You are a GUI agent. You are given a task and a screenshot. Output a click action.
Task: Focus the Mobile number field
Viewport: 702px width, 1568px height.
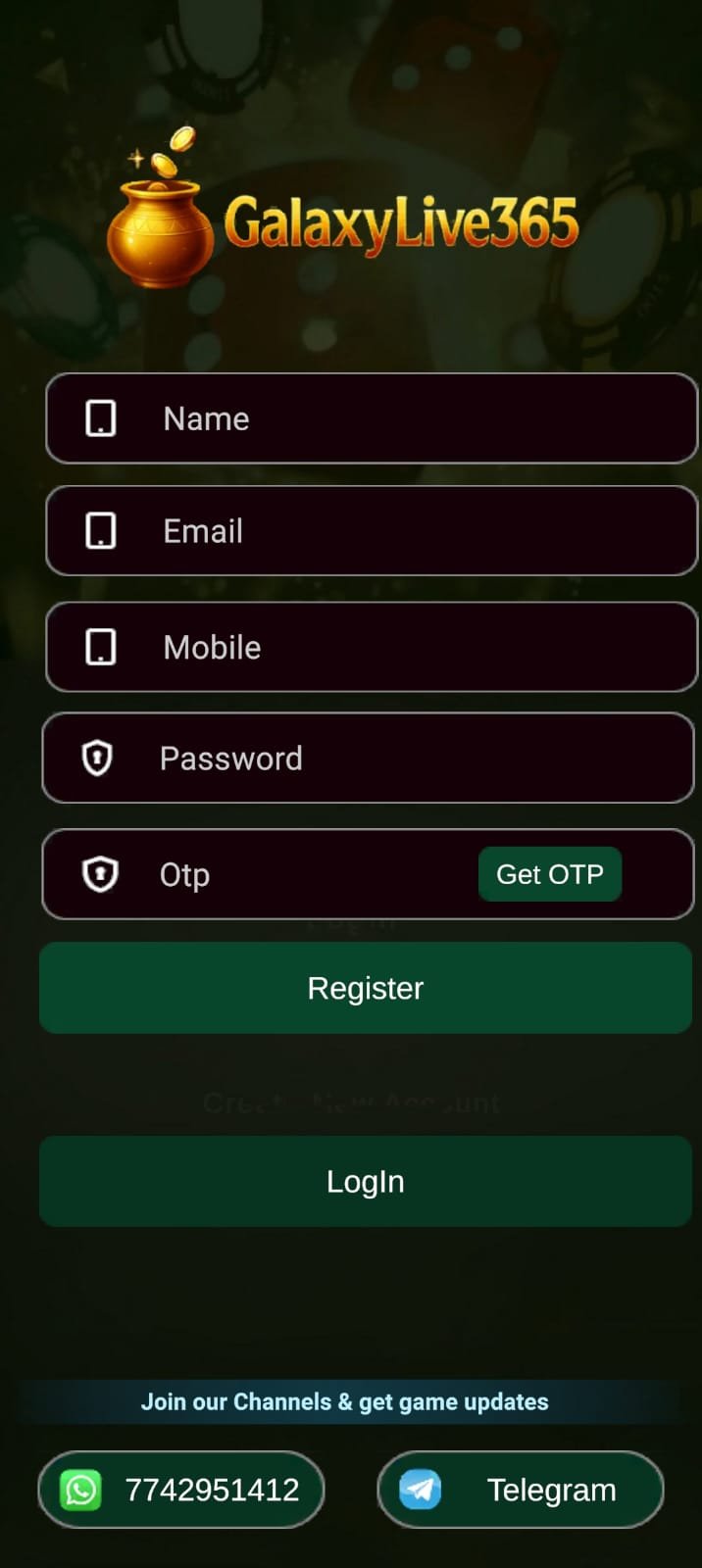click(392, 647)
